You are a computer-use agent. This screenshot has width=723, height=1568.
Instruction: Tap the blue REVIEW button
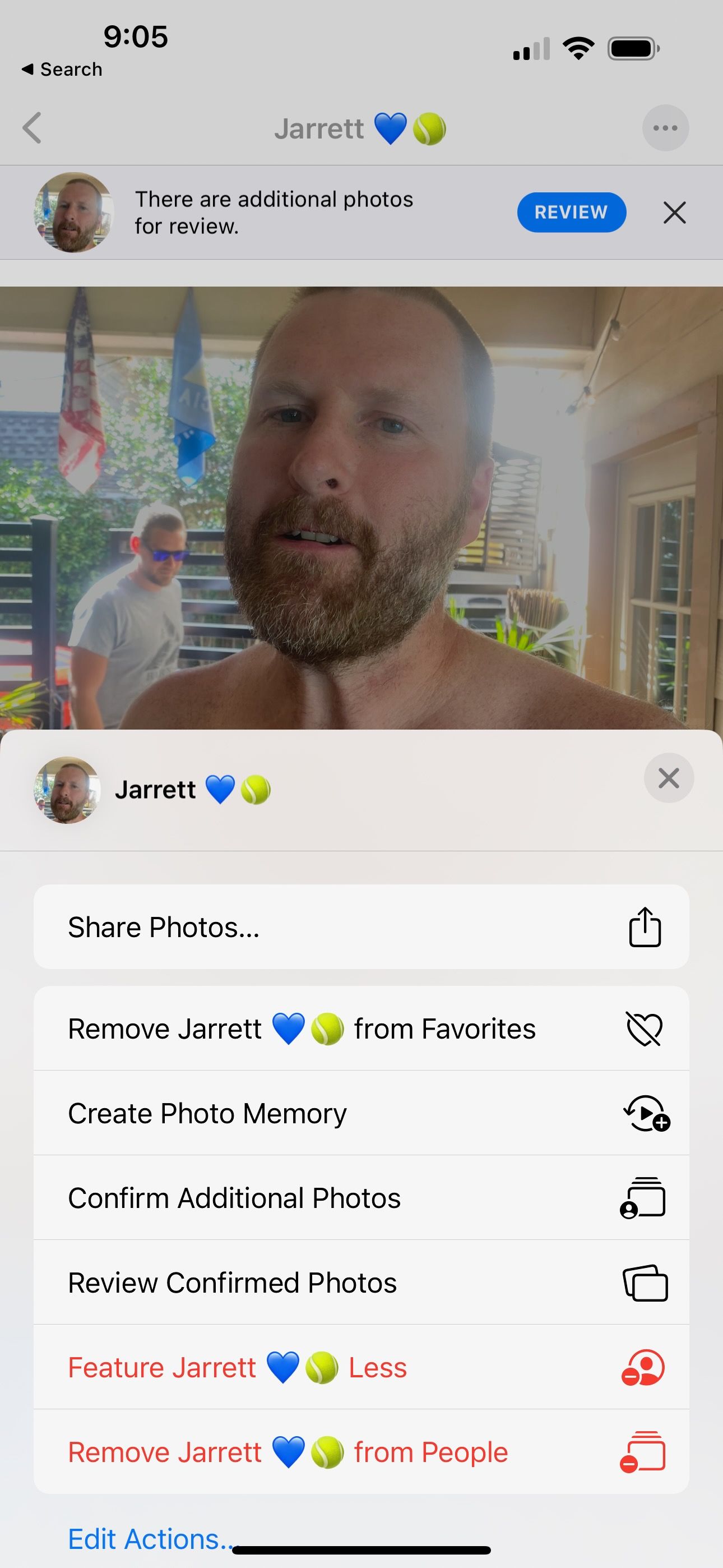coord(571,213)
